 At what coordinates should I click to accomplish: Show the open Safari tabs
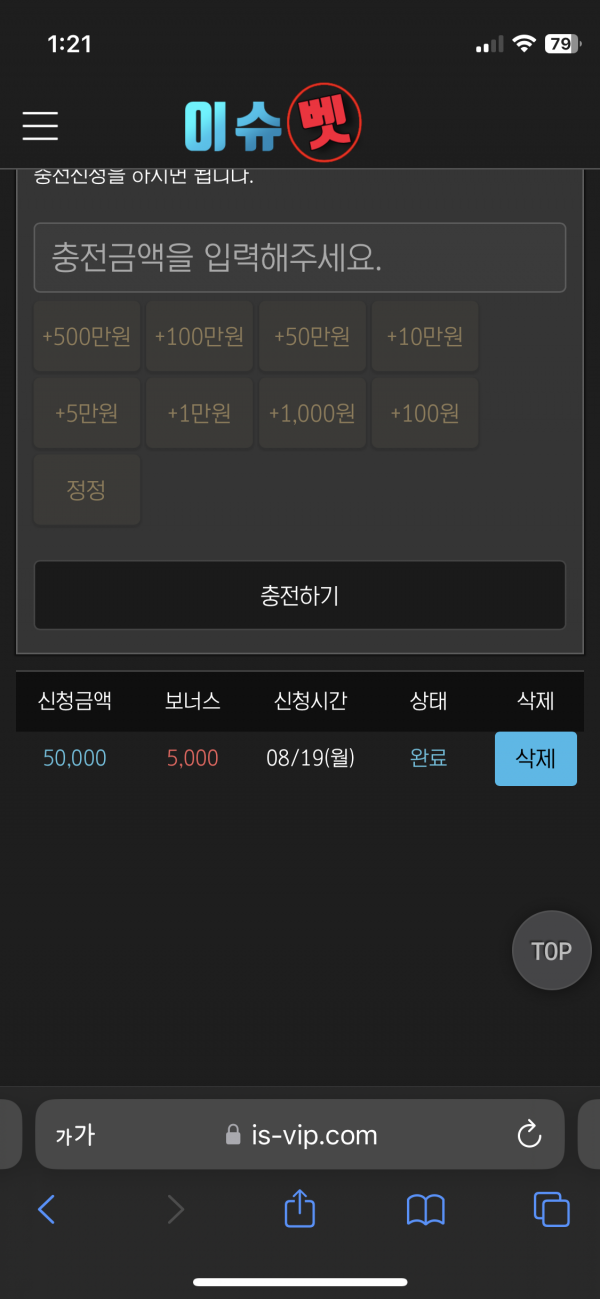(551, 1210)
